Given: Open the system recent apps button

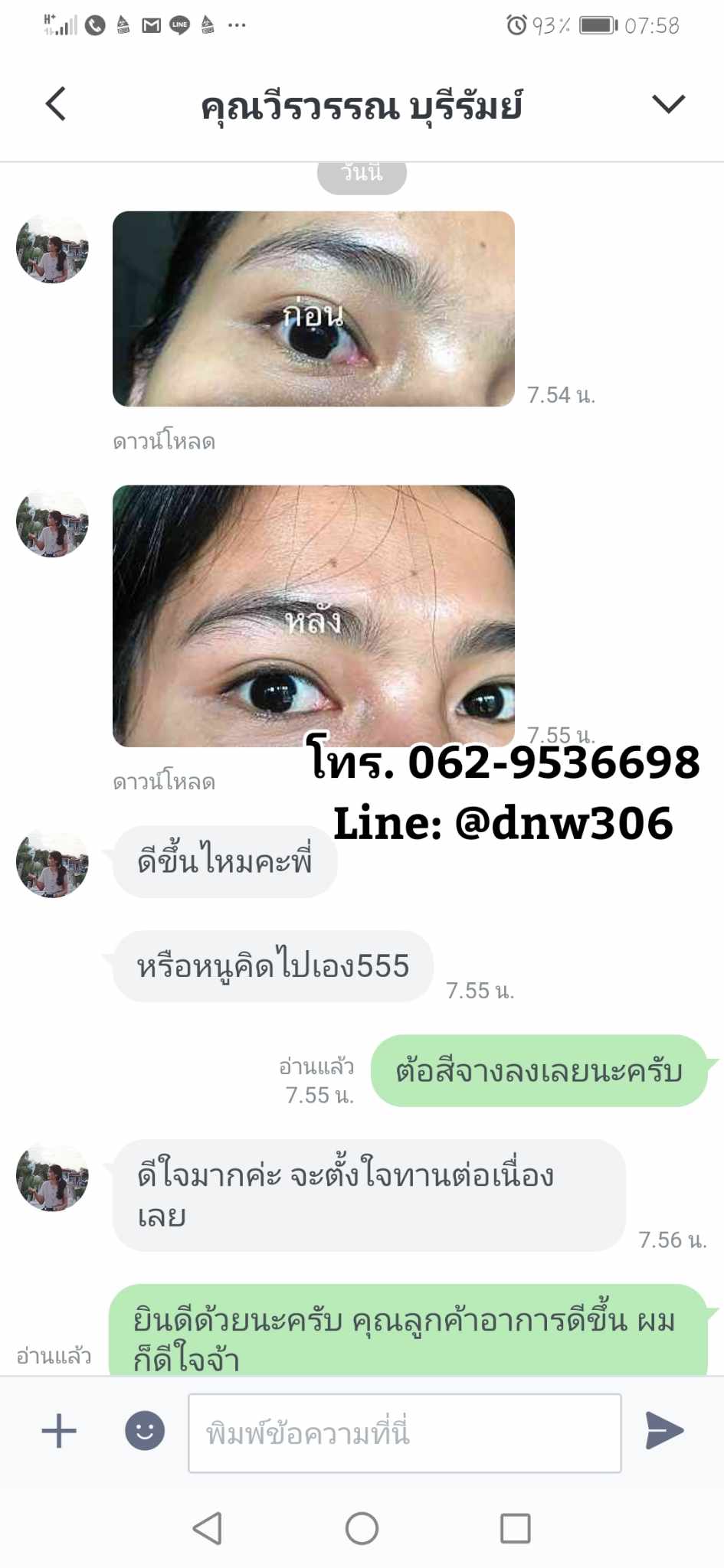Looking at the screenshot, I should 515,1529.
